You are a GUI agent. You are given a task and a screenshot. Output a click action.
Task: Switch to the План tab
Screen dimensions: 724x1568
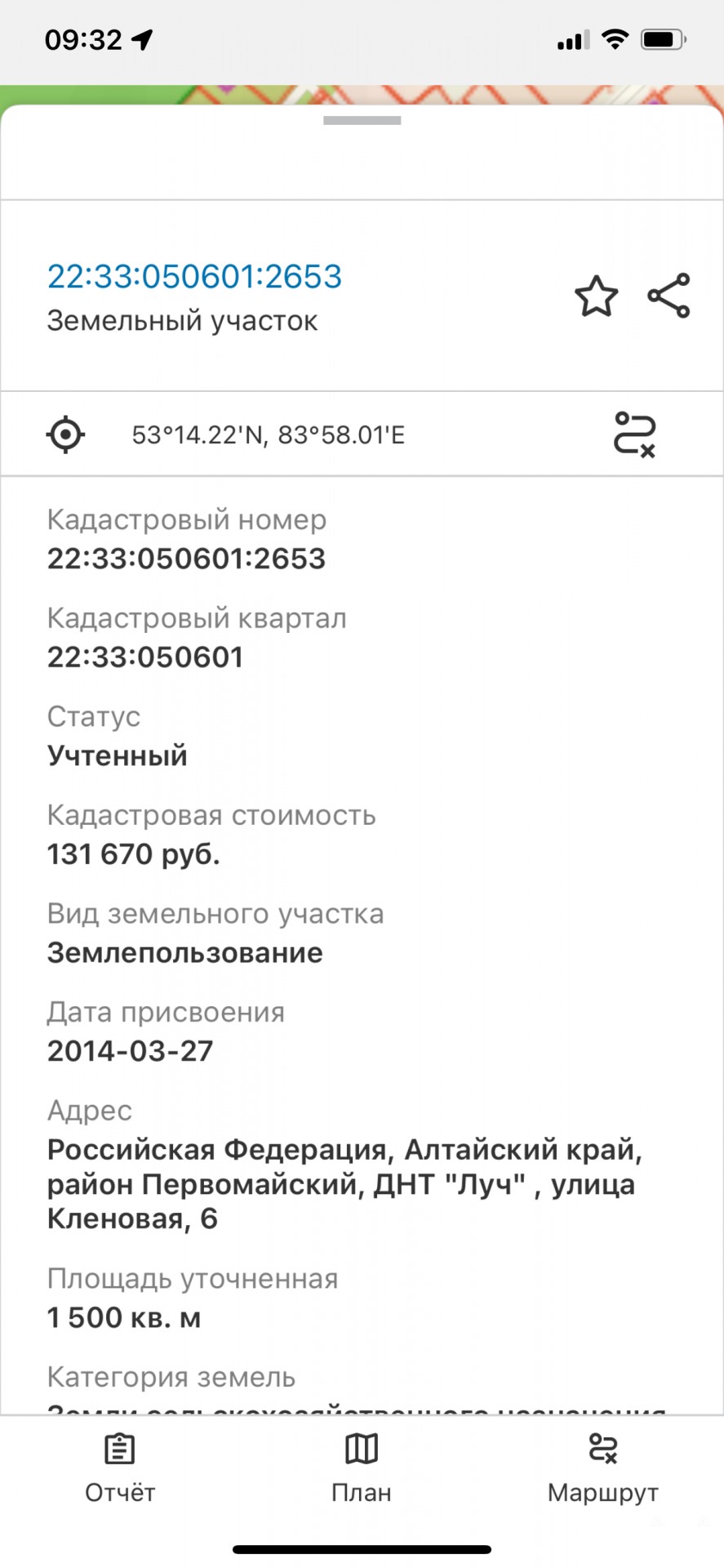[362, 1468]
